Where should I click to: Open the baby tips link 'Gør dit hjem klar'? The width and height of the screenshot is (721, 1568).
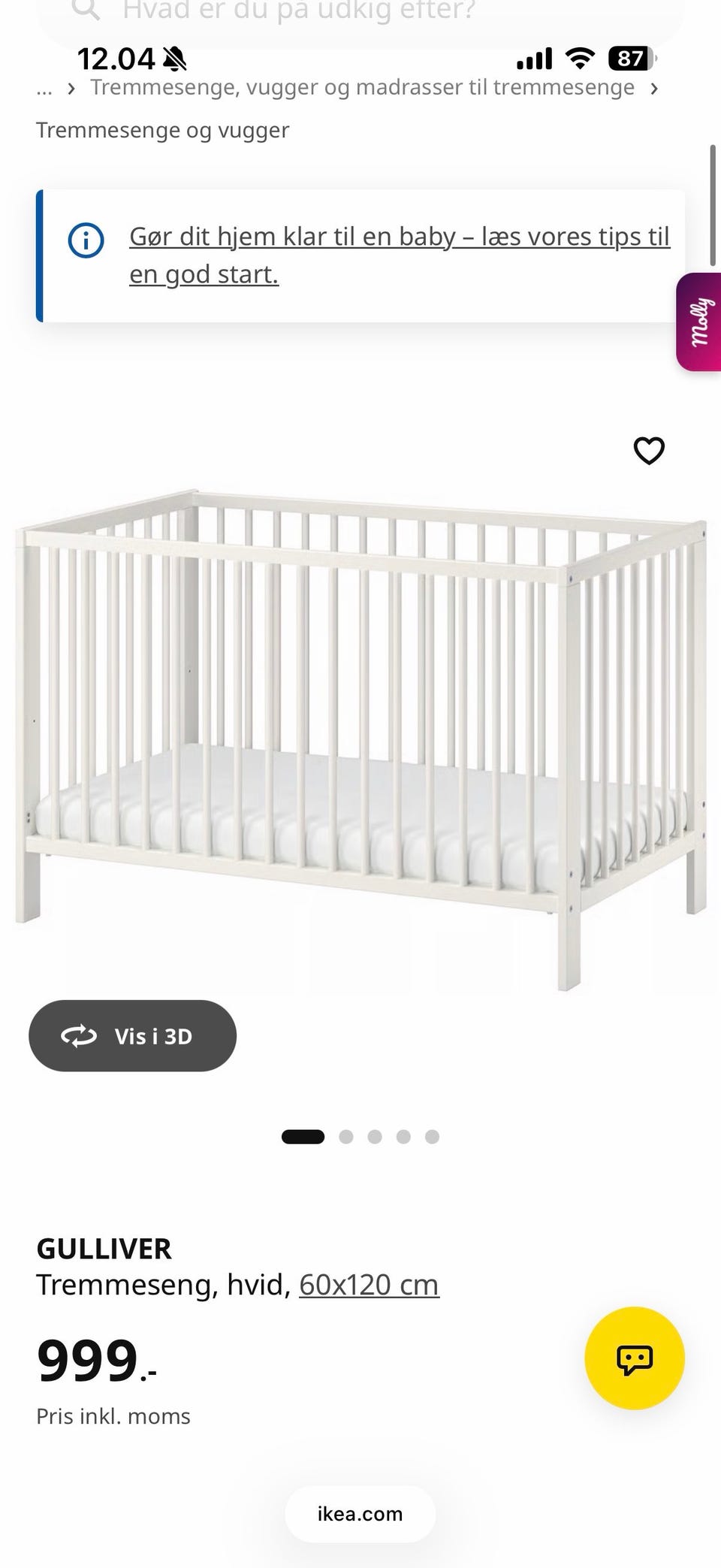pyautogui.click(x=399, y=255)
